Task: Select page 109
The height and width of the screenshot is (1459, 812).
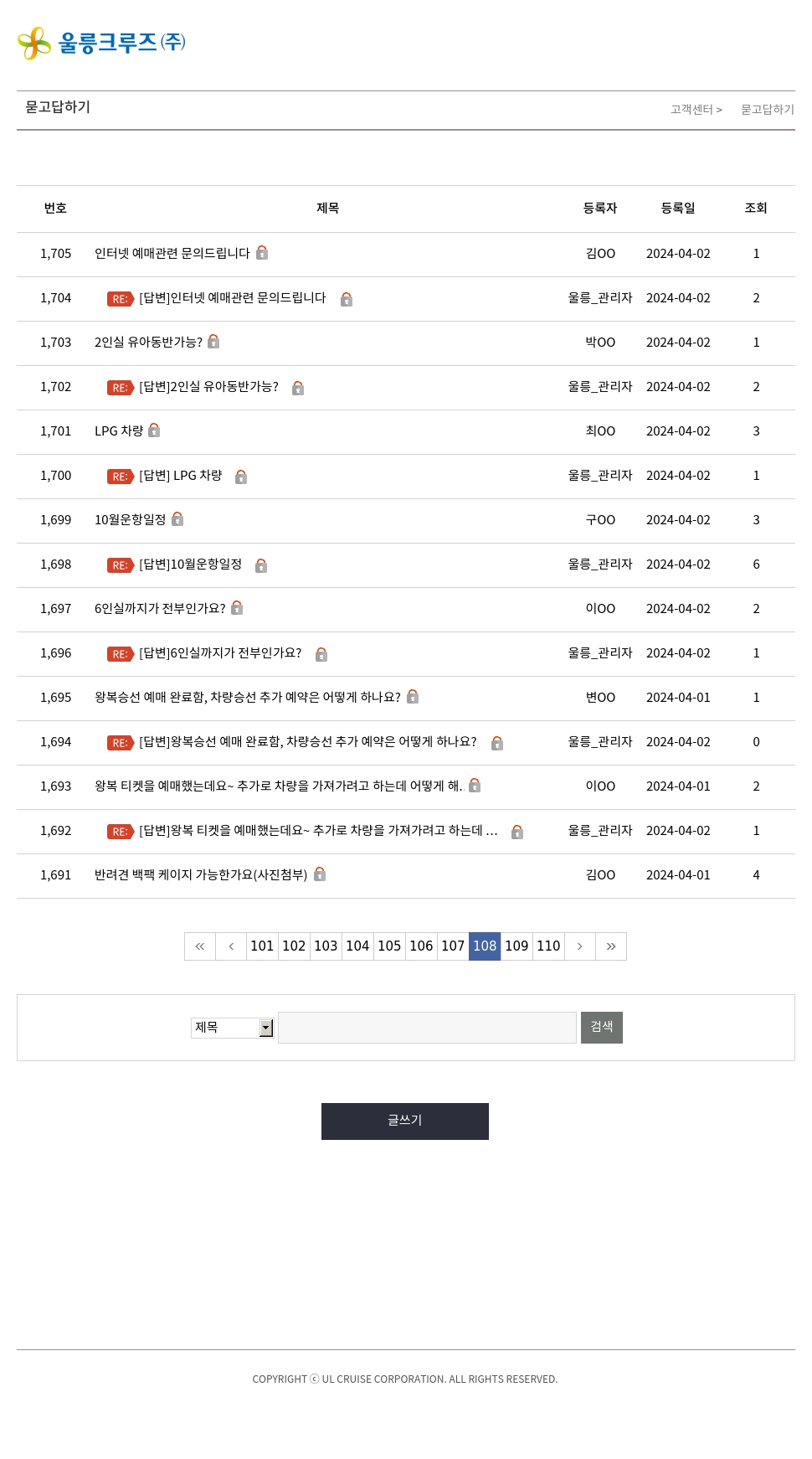Action: pyautogui.click(x=516, y=946)
